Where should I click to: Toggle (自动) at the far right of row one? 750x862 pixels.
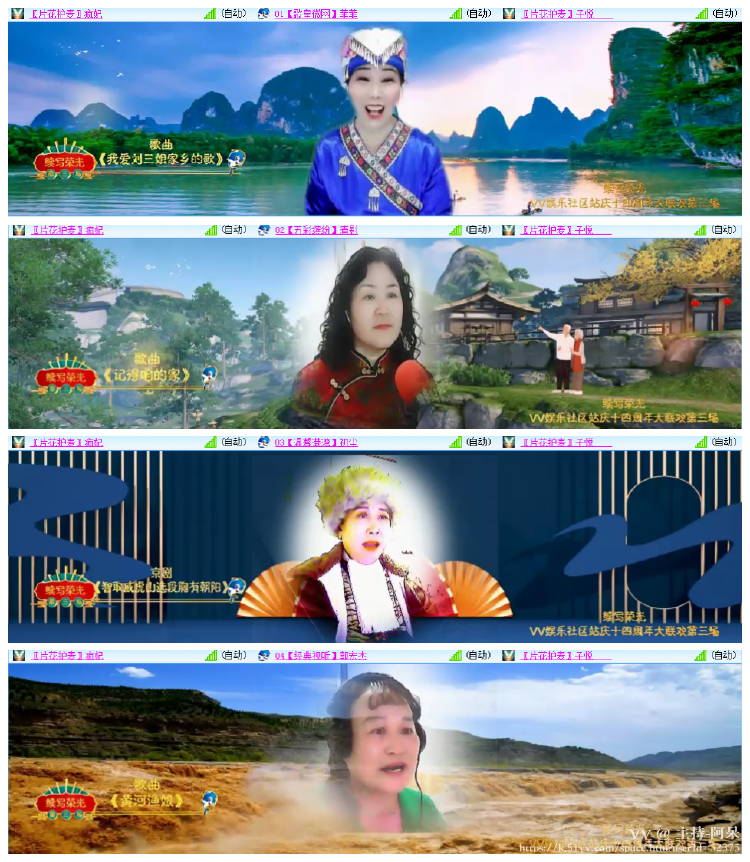click(x=725, y=12)
